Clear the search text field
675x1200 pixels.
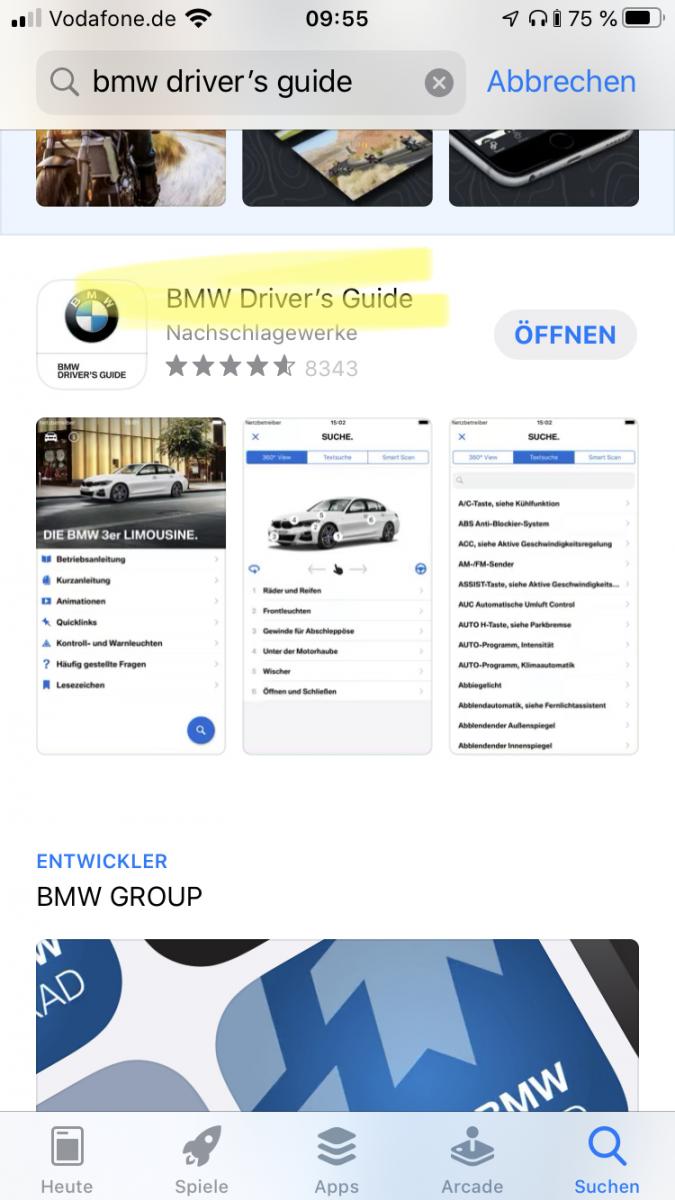[439, 82]
